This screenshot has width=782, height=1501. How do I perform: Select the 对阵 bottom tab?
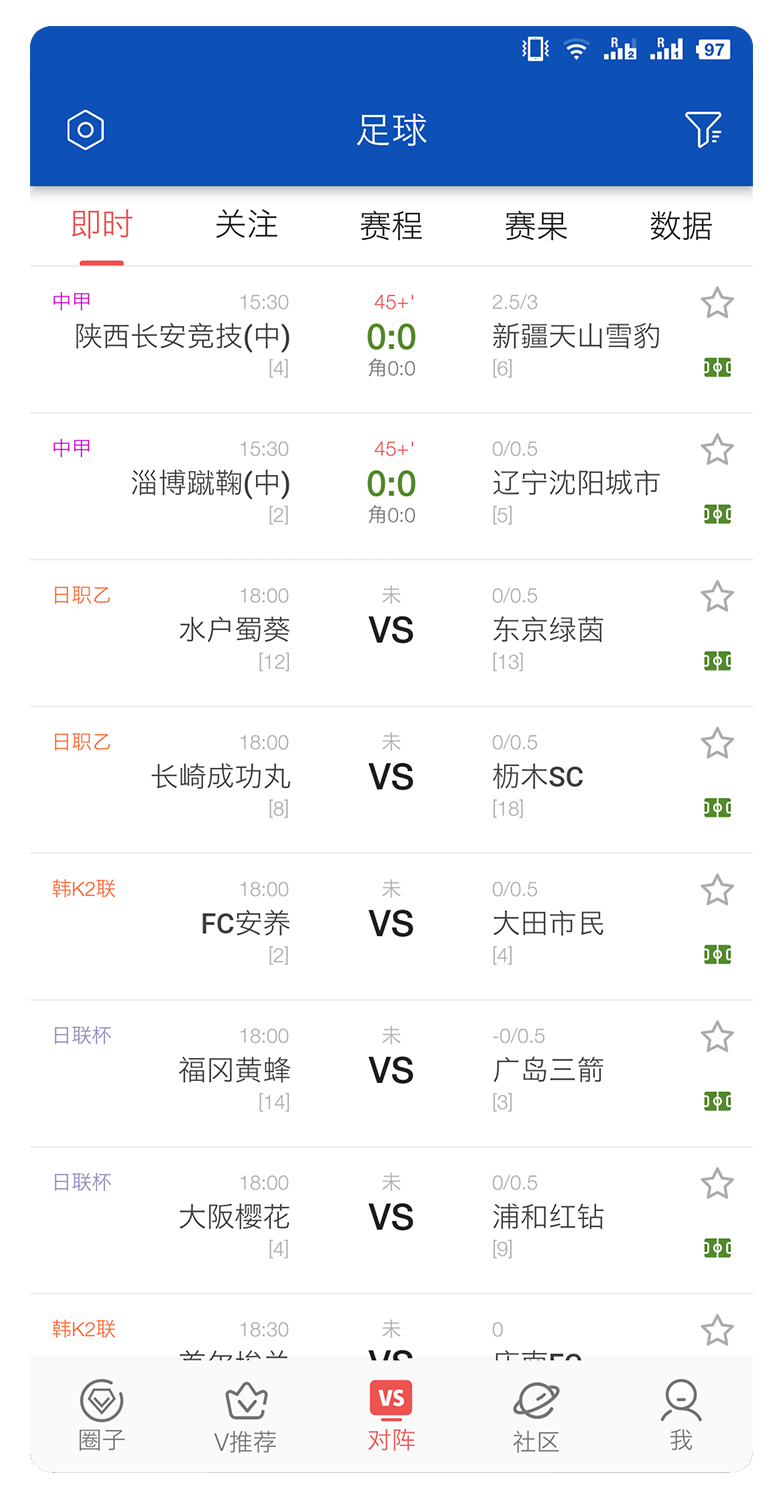point(391,1415)
